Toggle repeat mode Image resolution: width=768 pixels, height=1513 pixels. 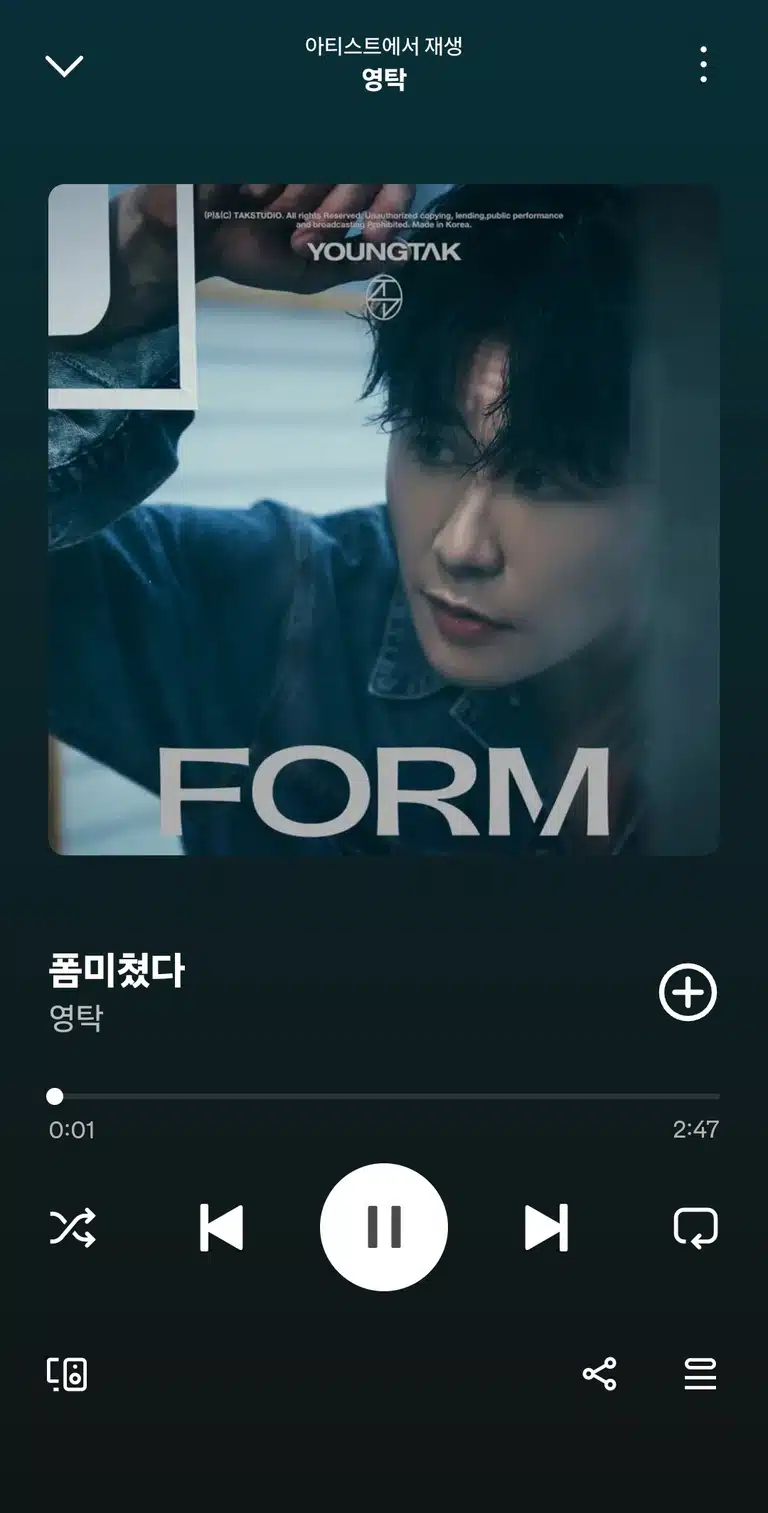click(x=696, y=1228)
